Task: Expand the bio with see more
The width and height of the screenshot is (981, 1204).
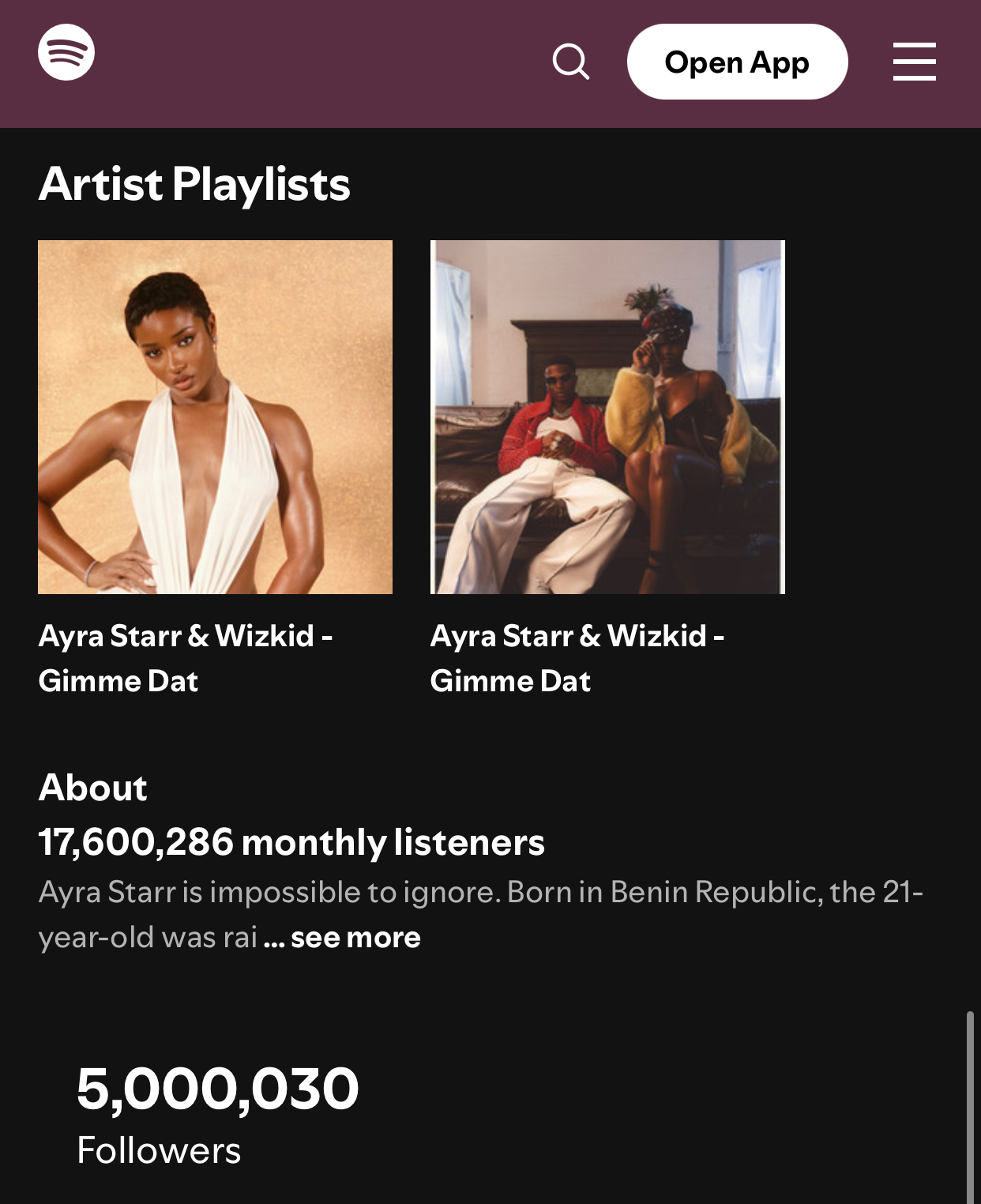Action: click(x=355, y=938)
